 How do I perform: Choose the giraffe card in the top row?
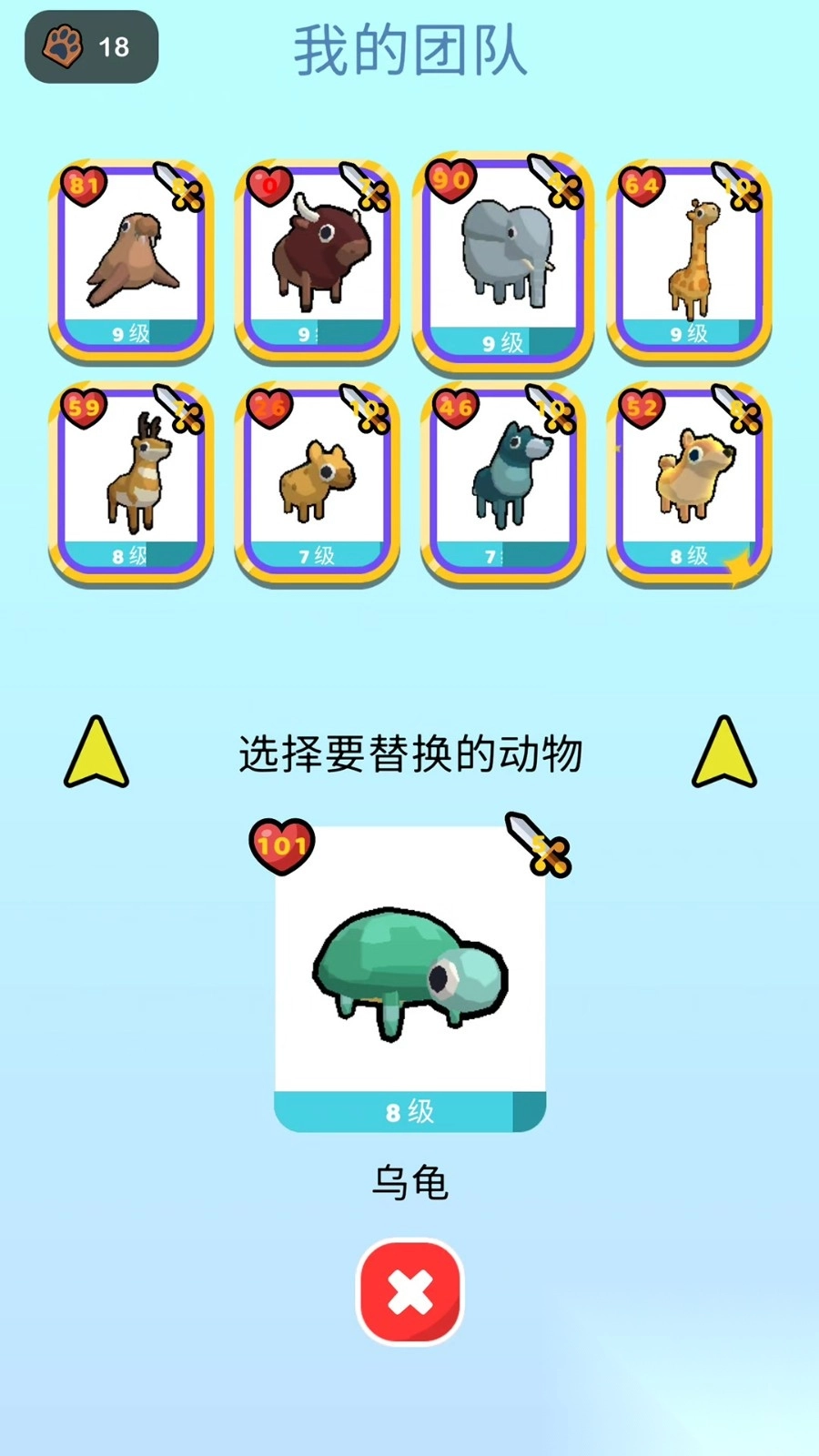coord(687,259)
